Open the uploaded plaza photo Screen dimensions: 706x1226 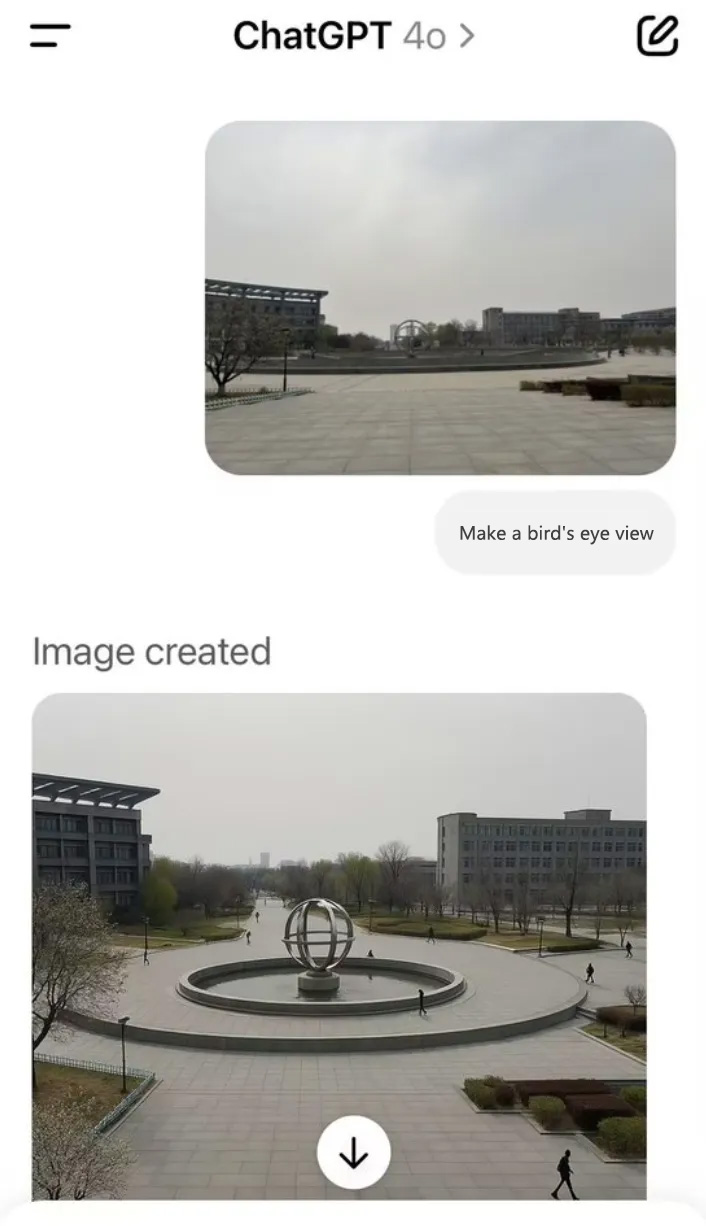tap(440, 297)
